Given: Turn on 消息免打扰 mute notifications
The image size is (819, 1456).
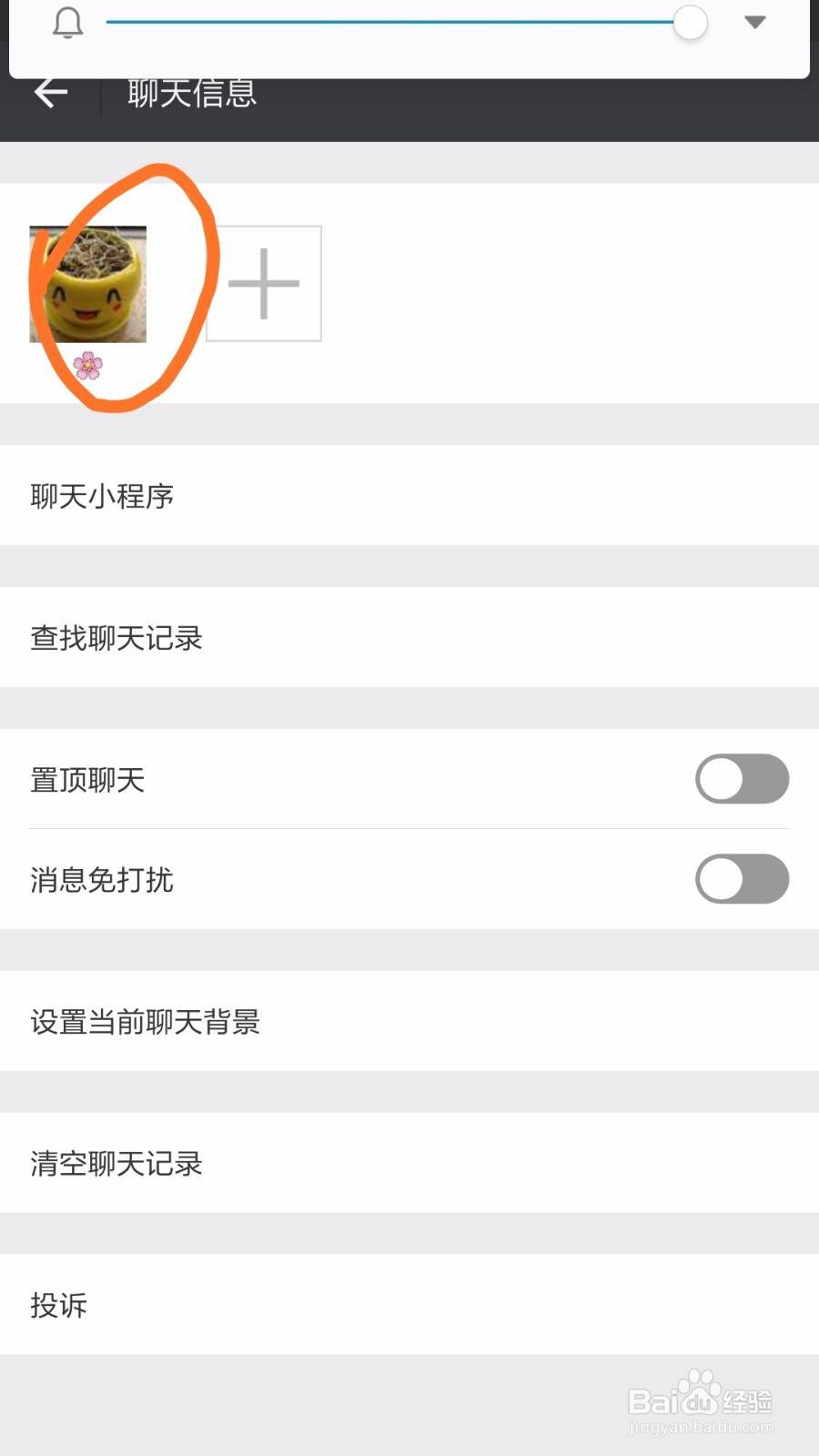Looking at the screenshot, I should pos(743,879).
